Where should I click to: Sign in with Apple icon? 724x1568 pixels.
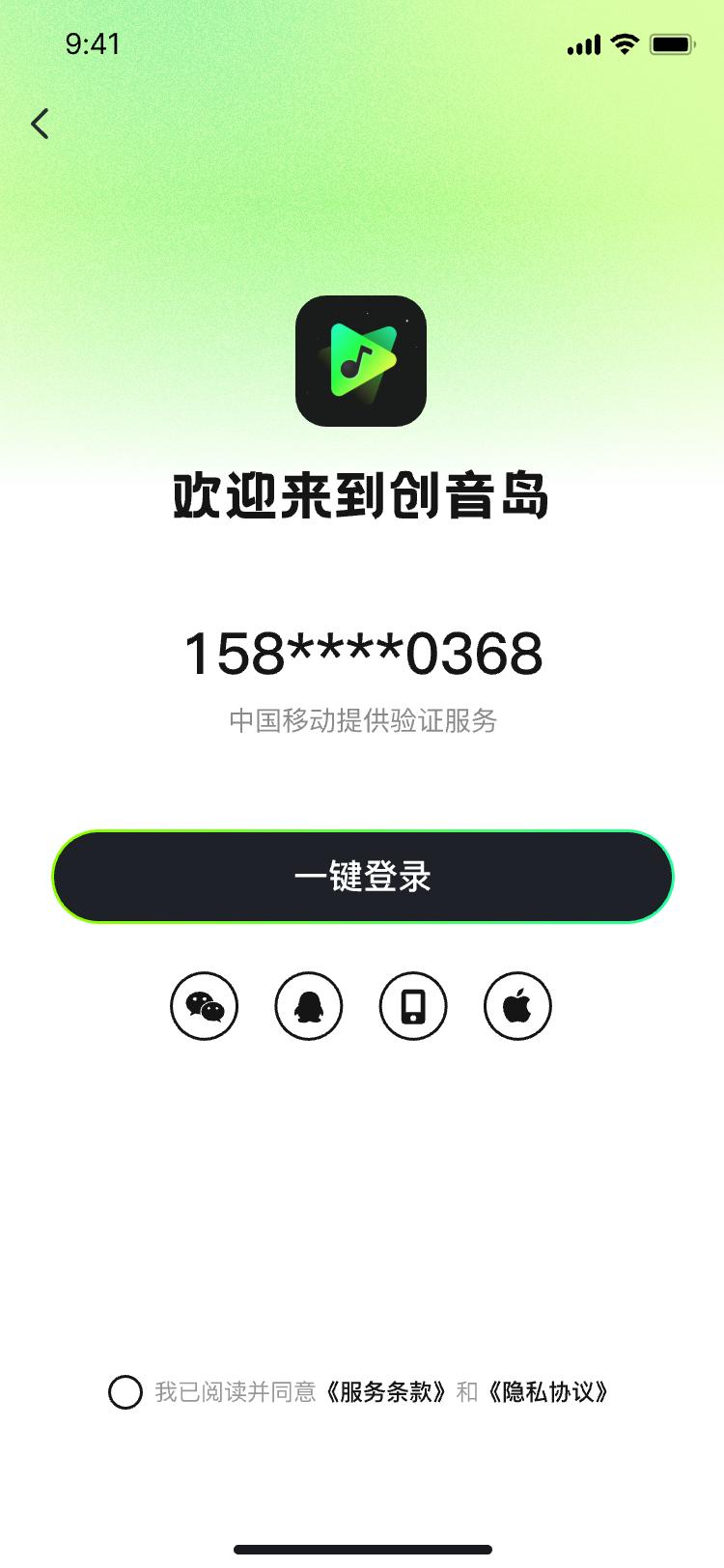click(x=517, y=1006)
